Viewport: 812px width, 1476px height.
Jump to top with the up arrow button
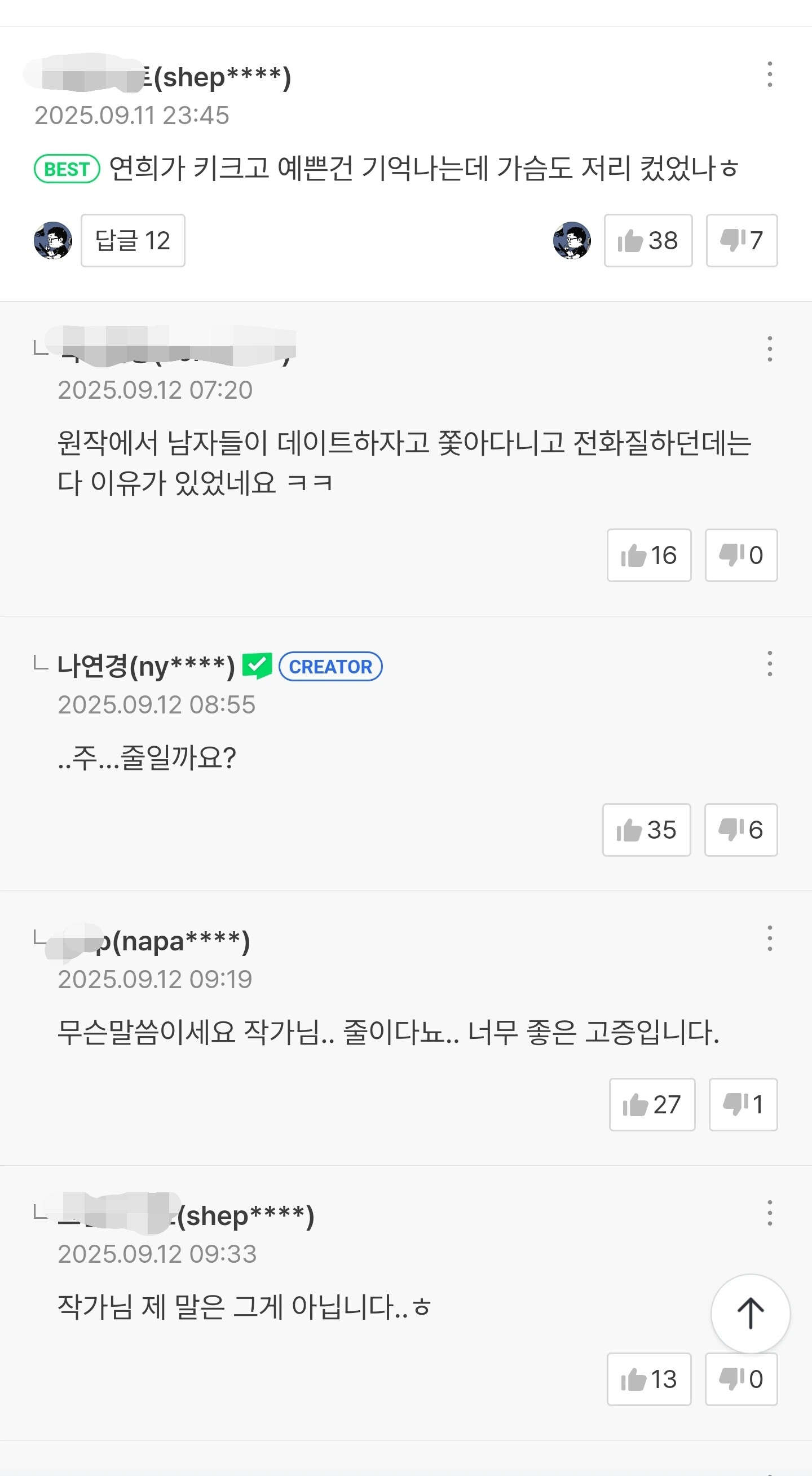pos(750,1313)
